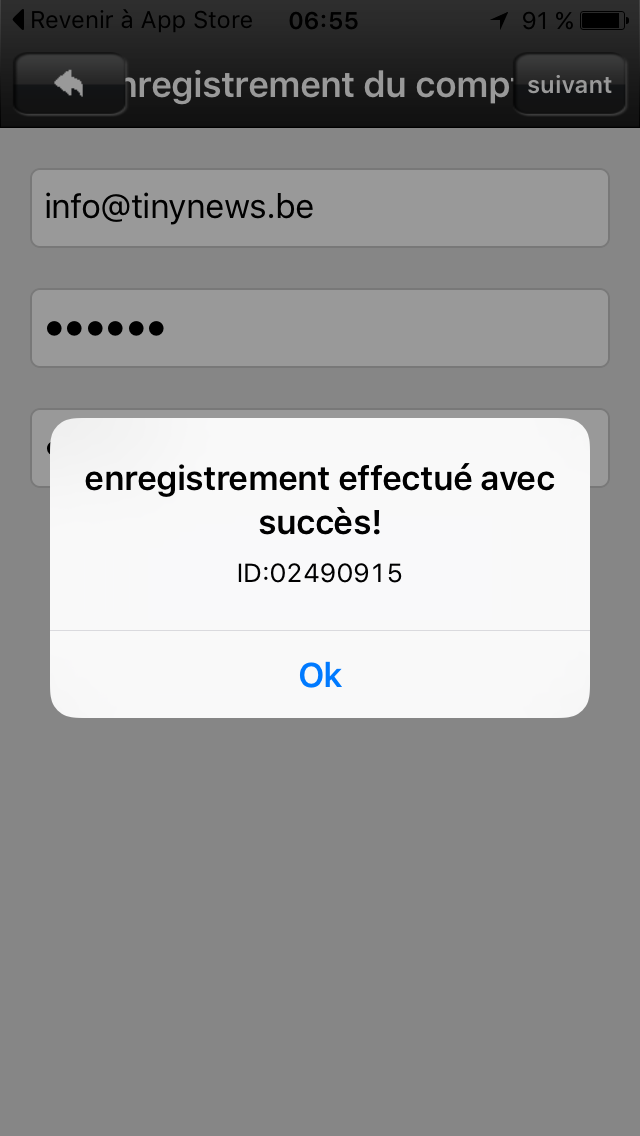
Task: Dismiss the success dialog with Ok
Action: (x=320, y=675)
